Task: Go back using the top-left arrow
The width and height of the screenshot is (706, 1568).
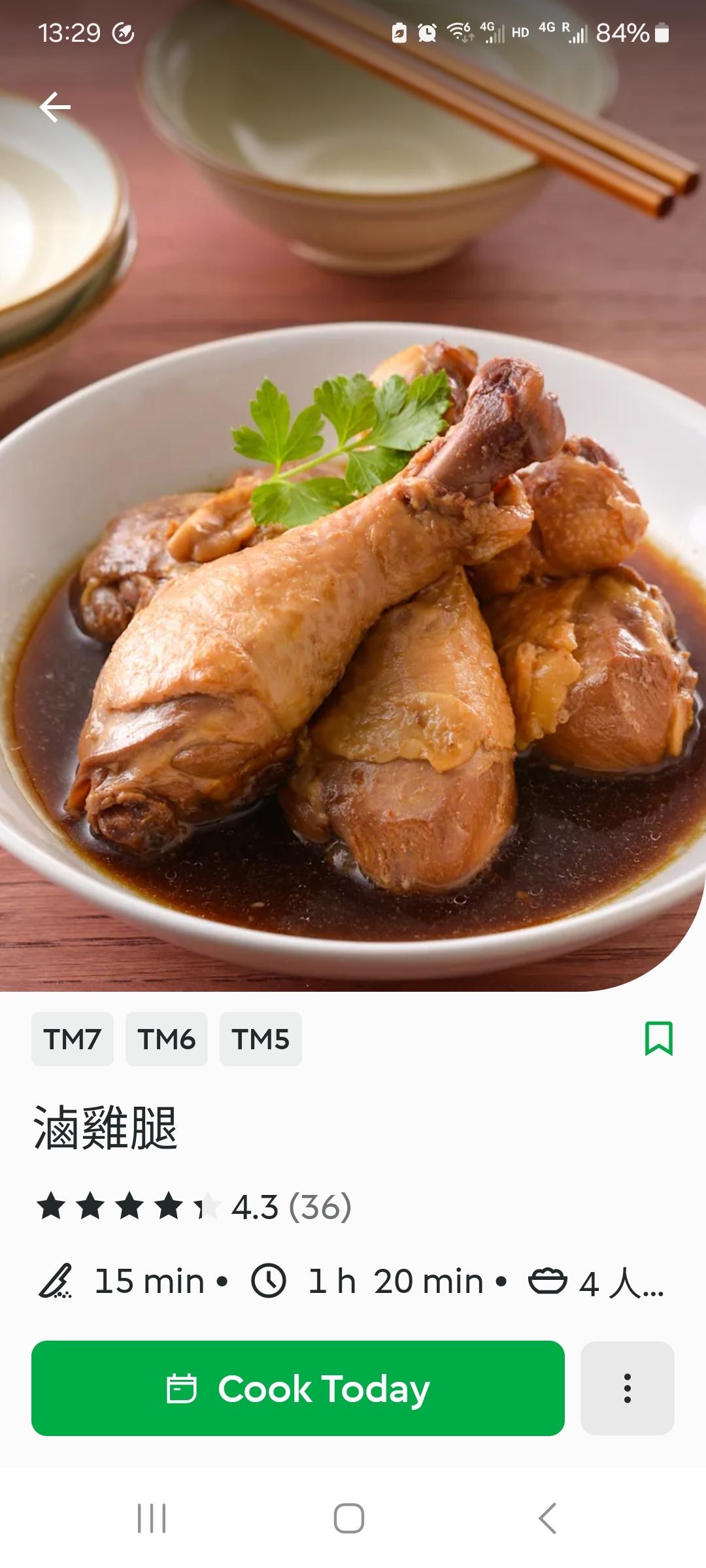Action: coord(55,107)
